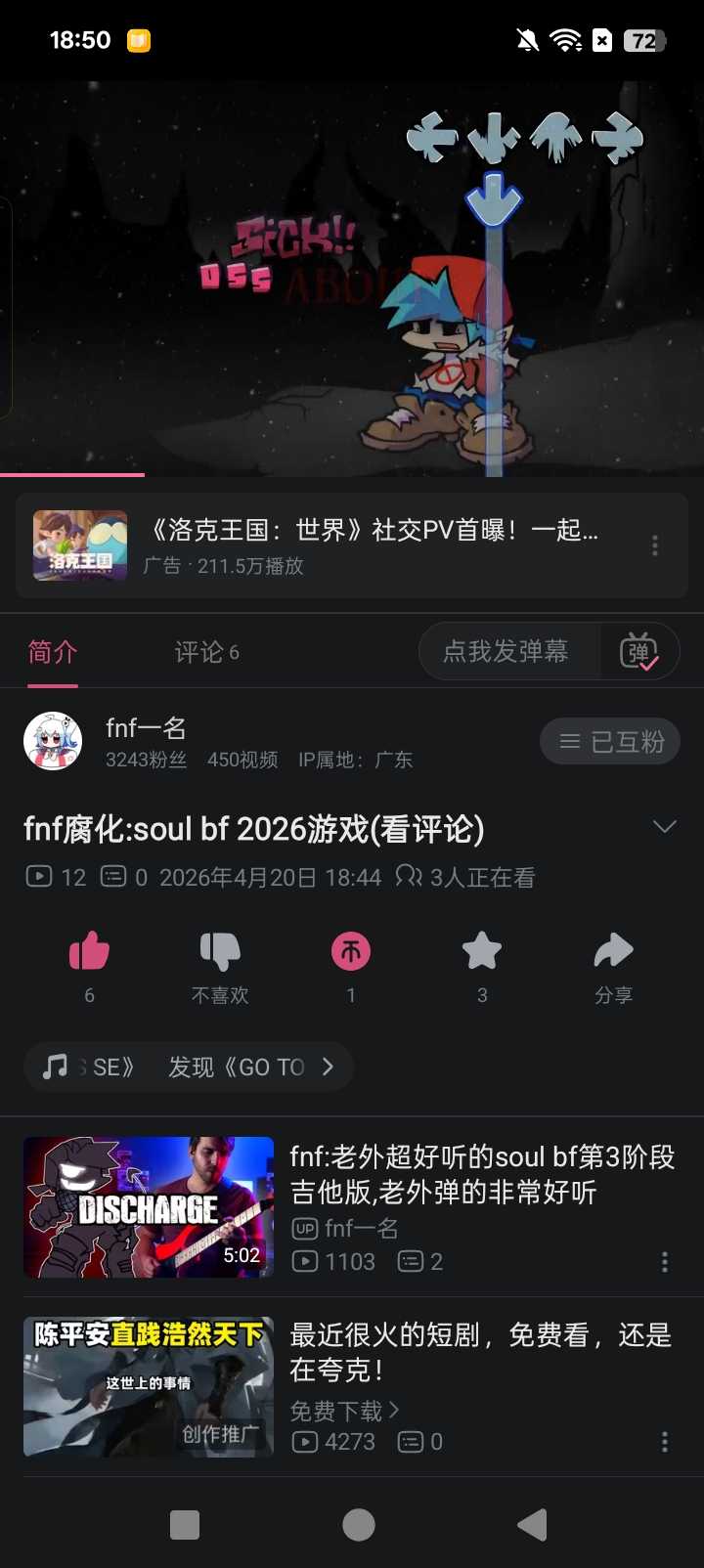
Task: Open the fnf一名 uploader avatar
Action: (x=53, y=741)
